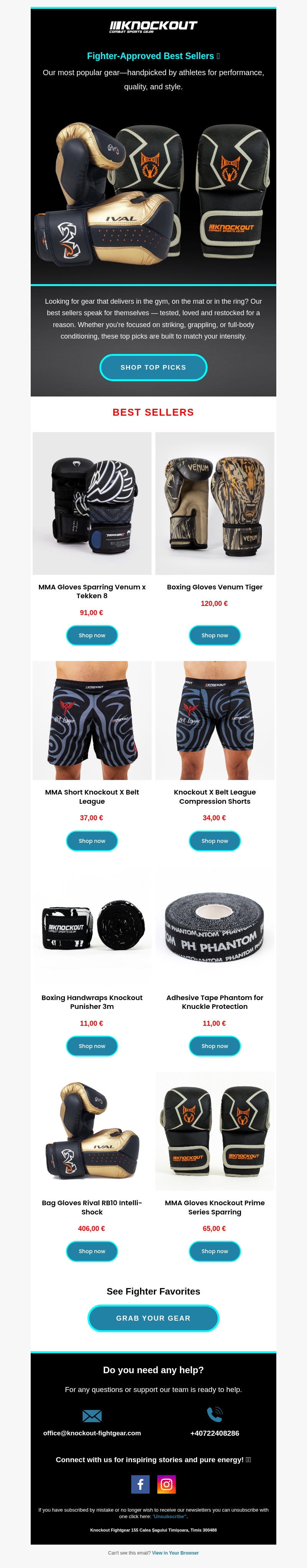Shop now for Boxing Handwraps Knockout Punisher
Screen dimensions: 307x1568
[x=92, y=1046]
